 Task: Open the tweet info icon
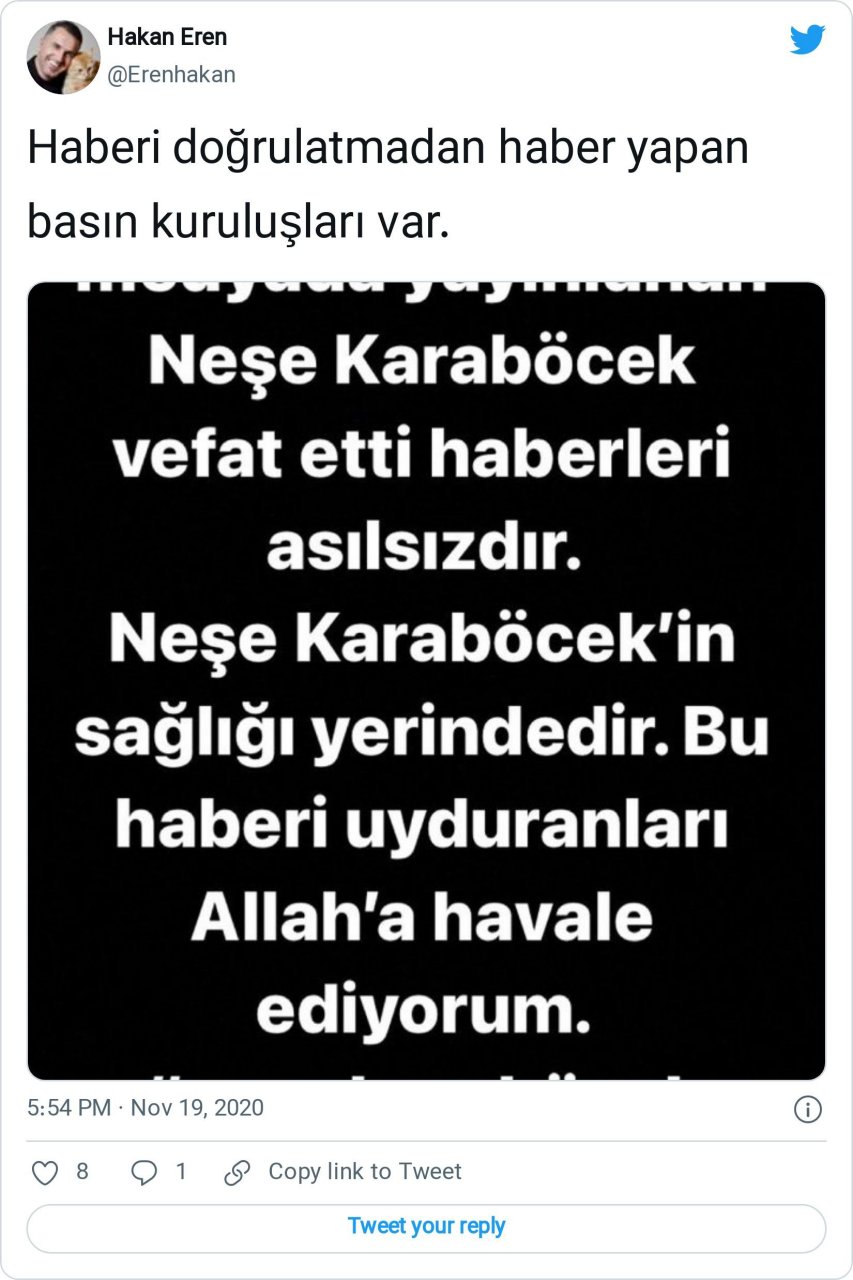tap(807, 1109)
